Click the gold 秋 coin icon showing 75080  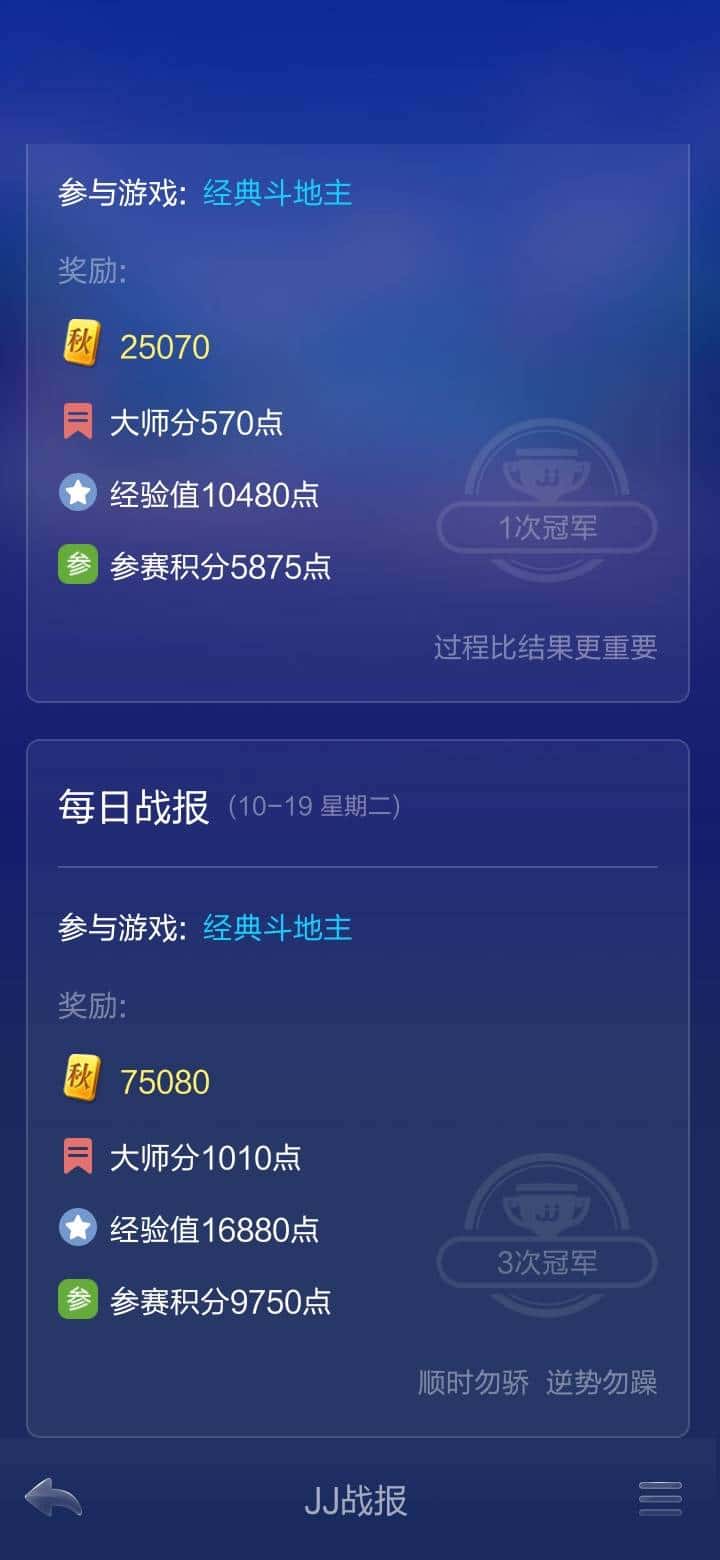[80, 1079]
